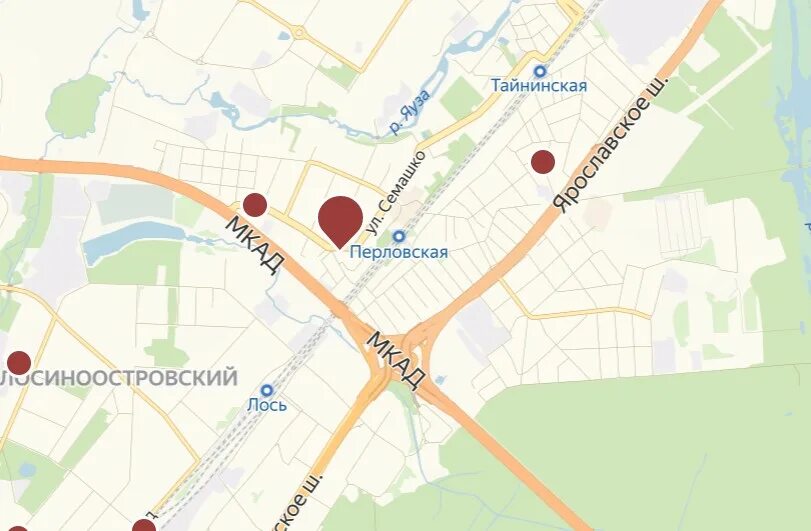
Task: Tap the Перловская station icon
Action: (399, 237)
